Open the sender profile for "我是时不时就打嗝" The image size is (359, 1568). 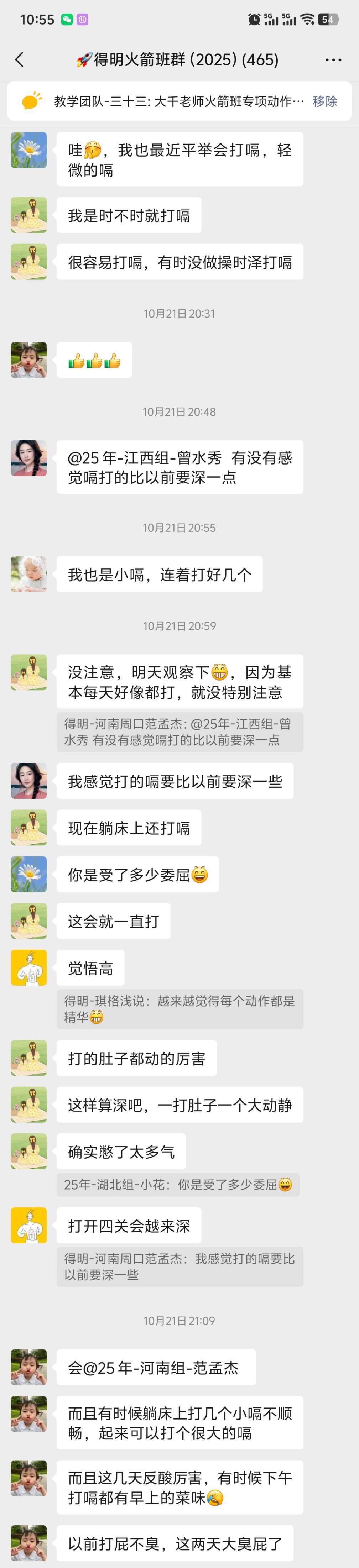coord(28,215)
